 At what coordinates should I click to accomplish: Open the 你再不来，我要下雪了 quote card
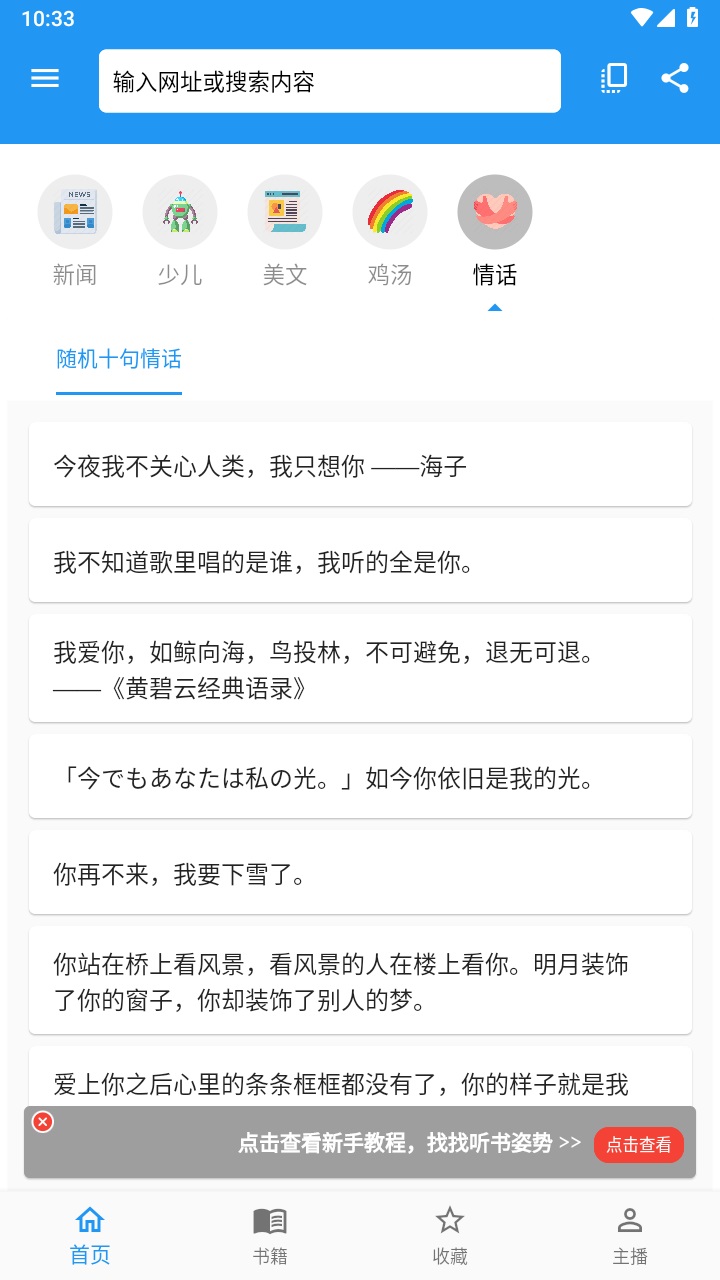(x=360, y=872)
